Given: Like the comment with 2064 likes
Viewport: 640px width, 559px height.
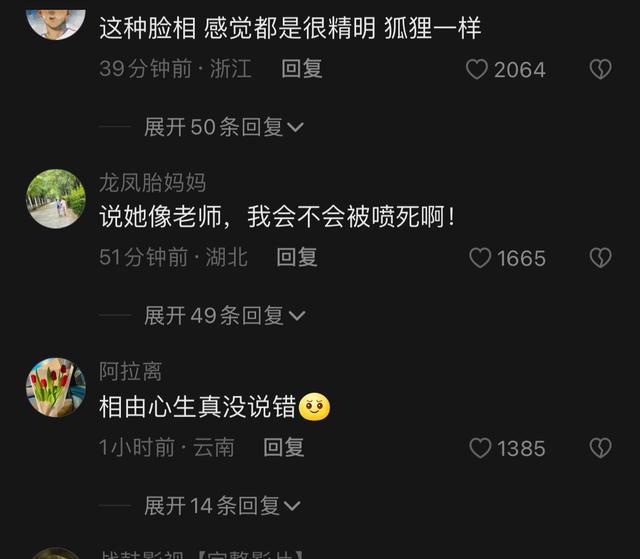Looking at the screenshot, I should [478, 69].
